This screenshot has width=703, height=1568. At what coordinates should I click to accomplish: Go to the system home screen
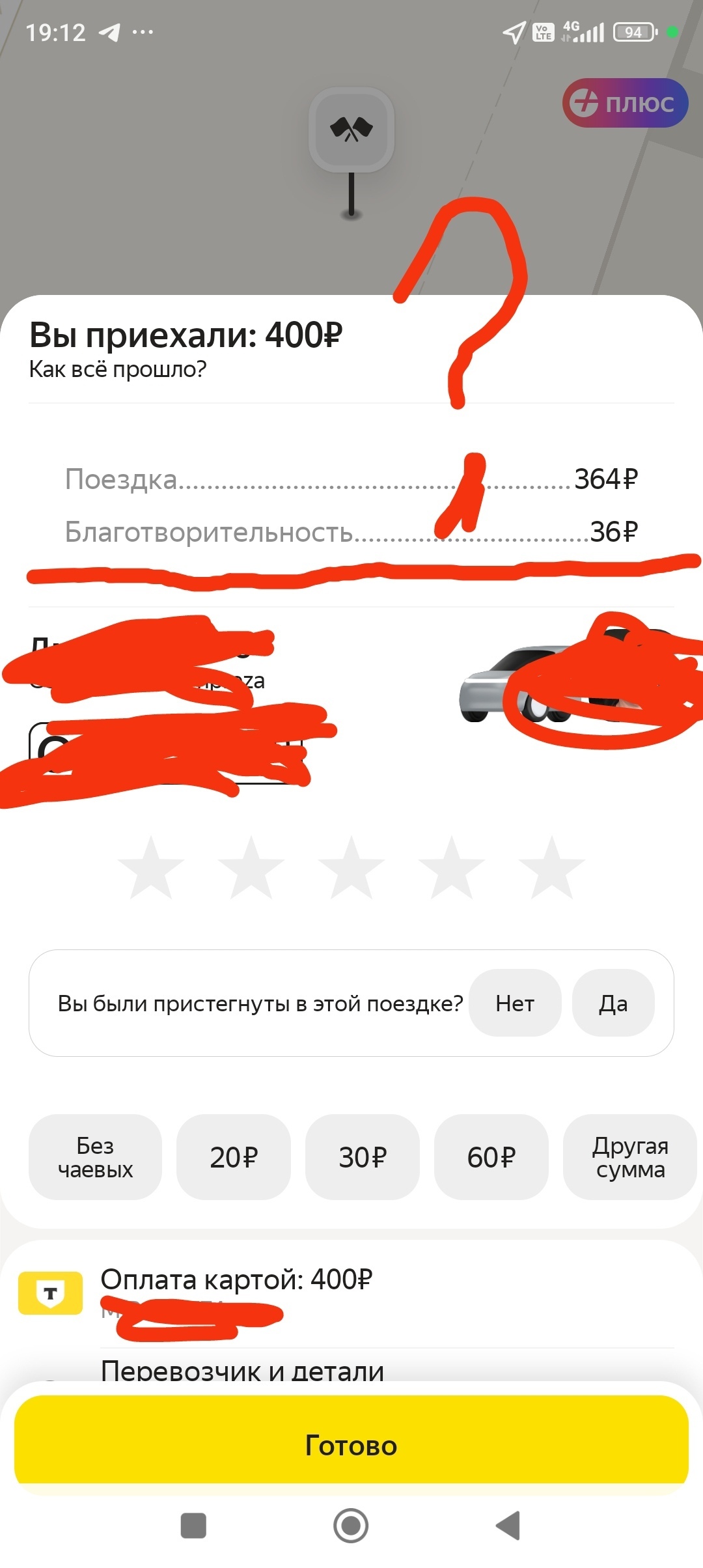pyautogui.click(x=351, y=1526)
